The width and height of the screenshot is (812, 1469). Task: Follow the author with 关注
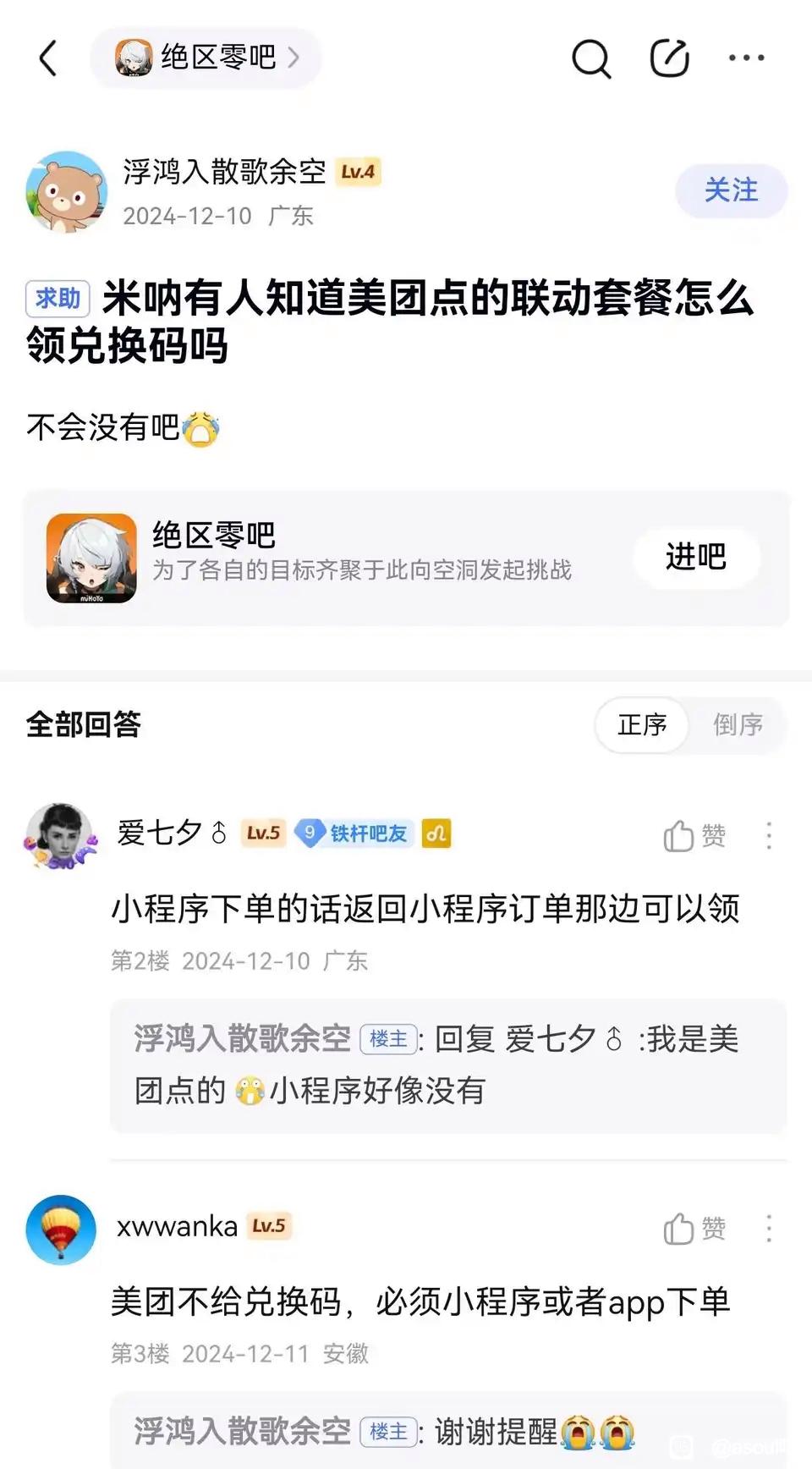tap(731, 190)
